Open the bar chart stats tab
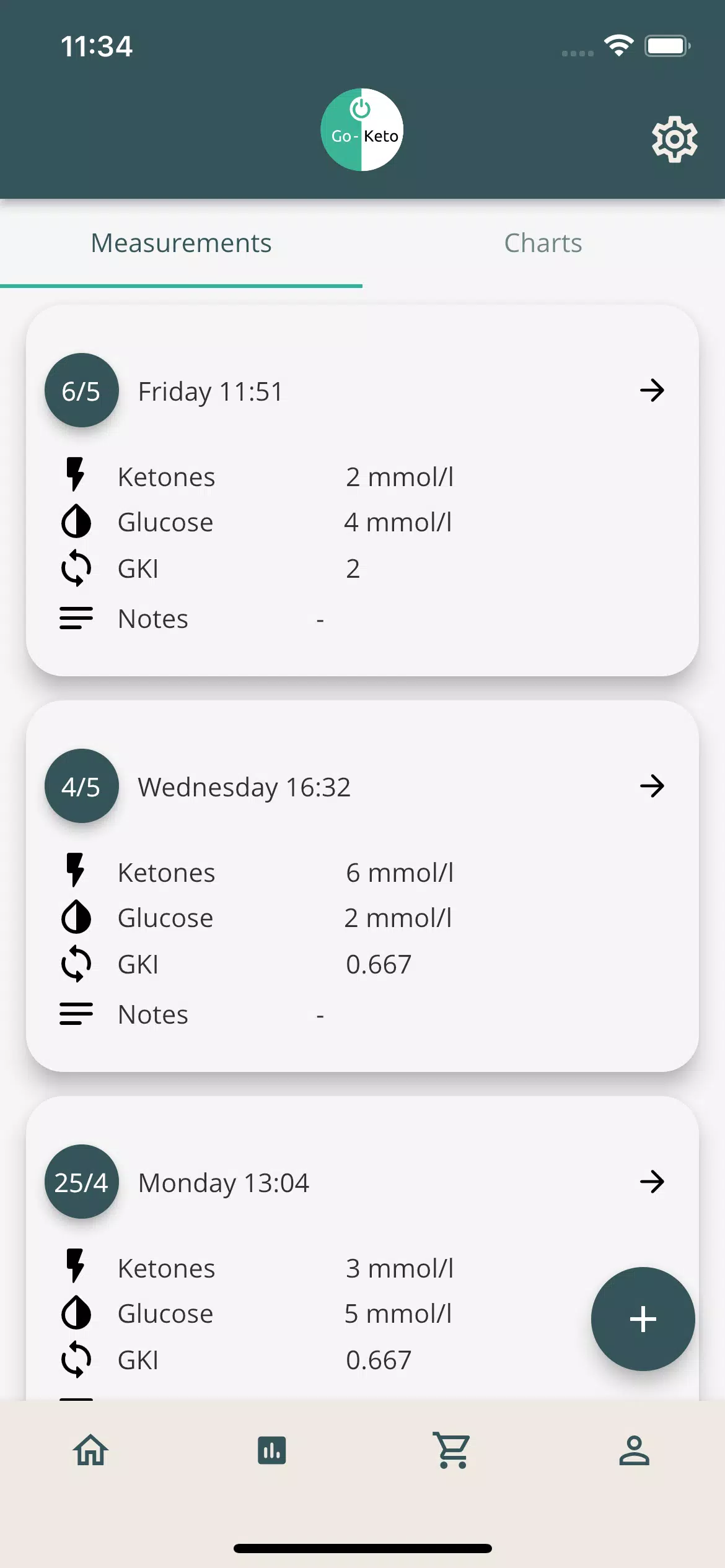This screenshot has height=1568, width=725. coord(272,1450)
